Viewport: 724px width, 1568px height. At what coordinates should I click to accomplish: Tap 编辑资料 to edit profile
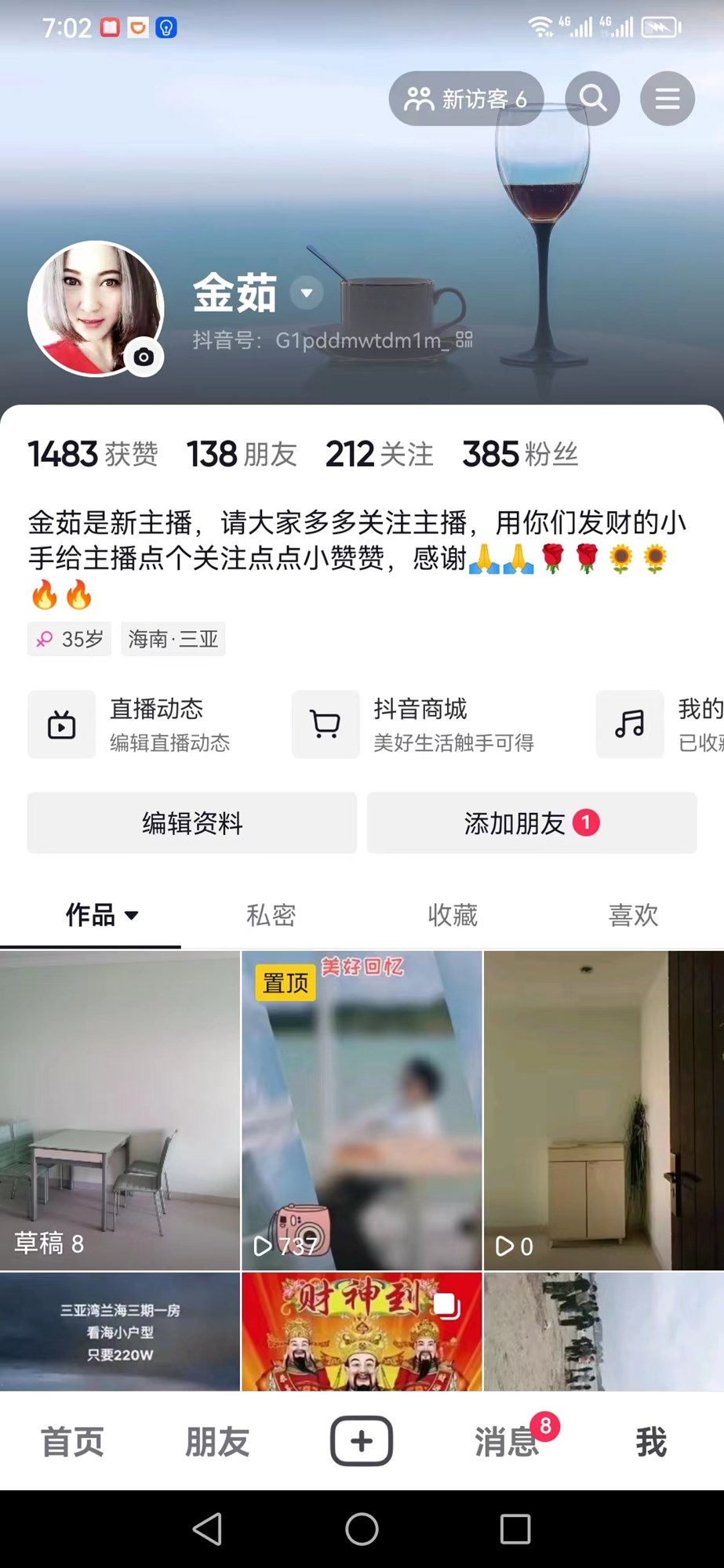[192, 823]
